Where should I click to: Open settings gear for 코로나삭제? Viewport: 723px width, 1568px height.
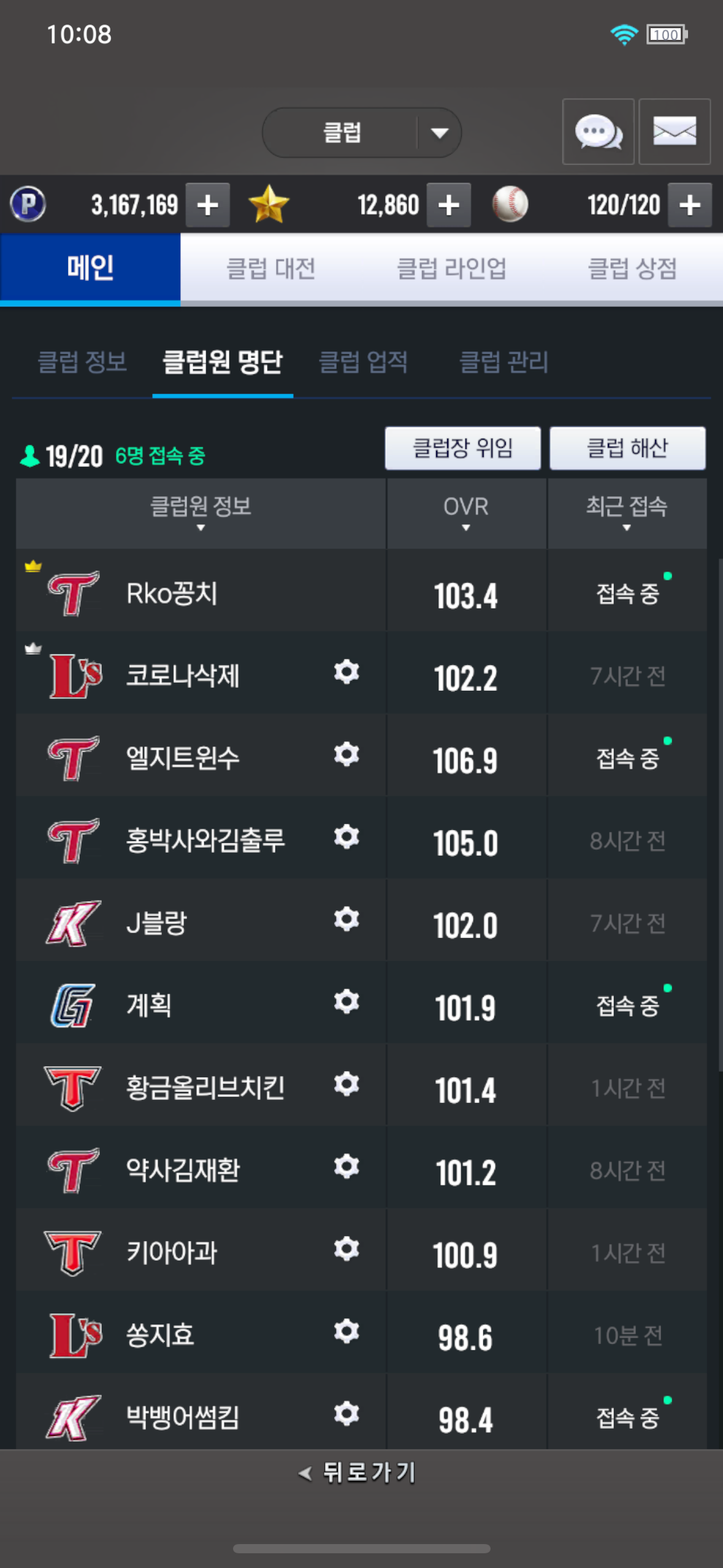click(x=346, y=672)
